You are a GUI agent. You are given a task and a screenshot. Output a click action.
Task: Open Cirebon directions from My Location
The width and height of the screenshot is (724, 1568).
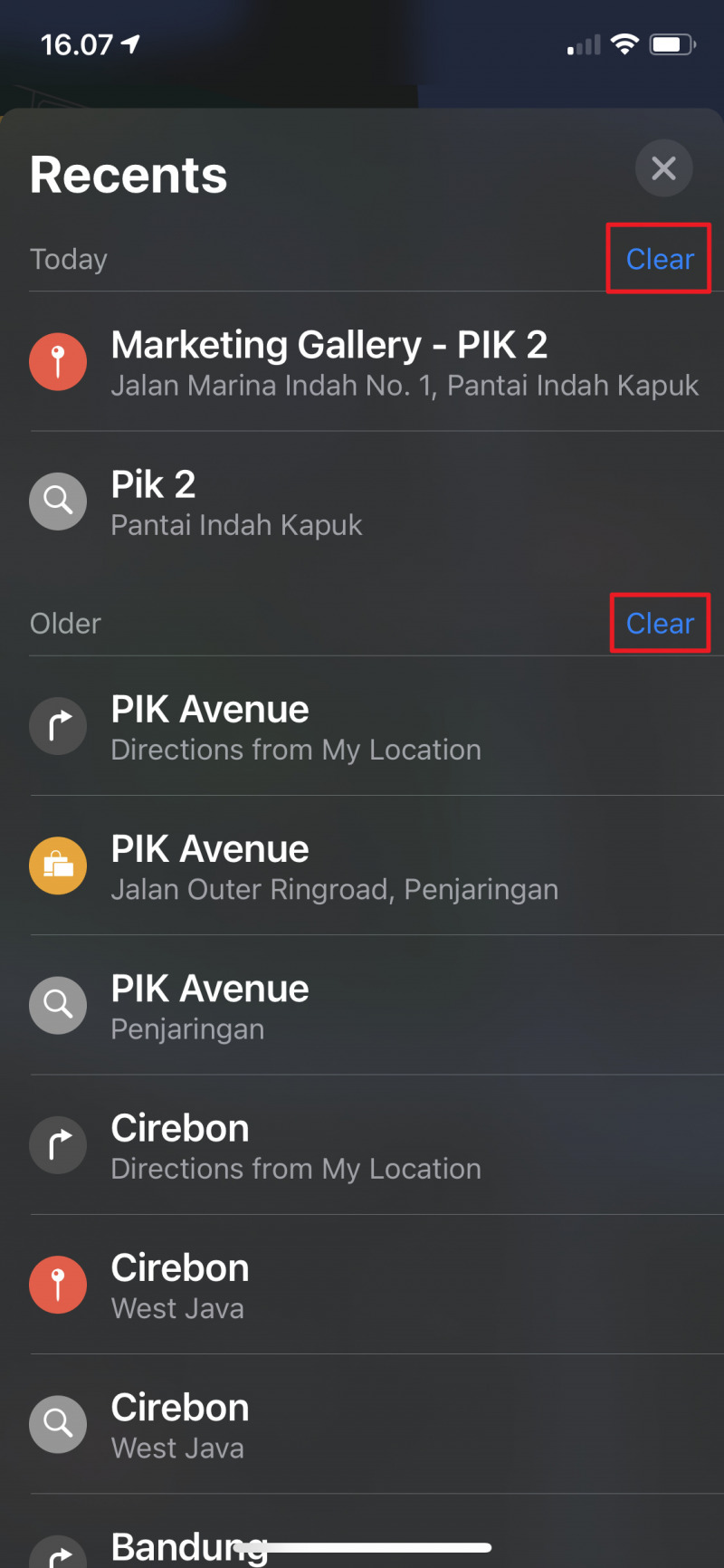coord(362,1146)
